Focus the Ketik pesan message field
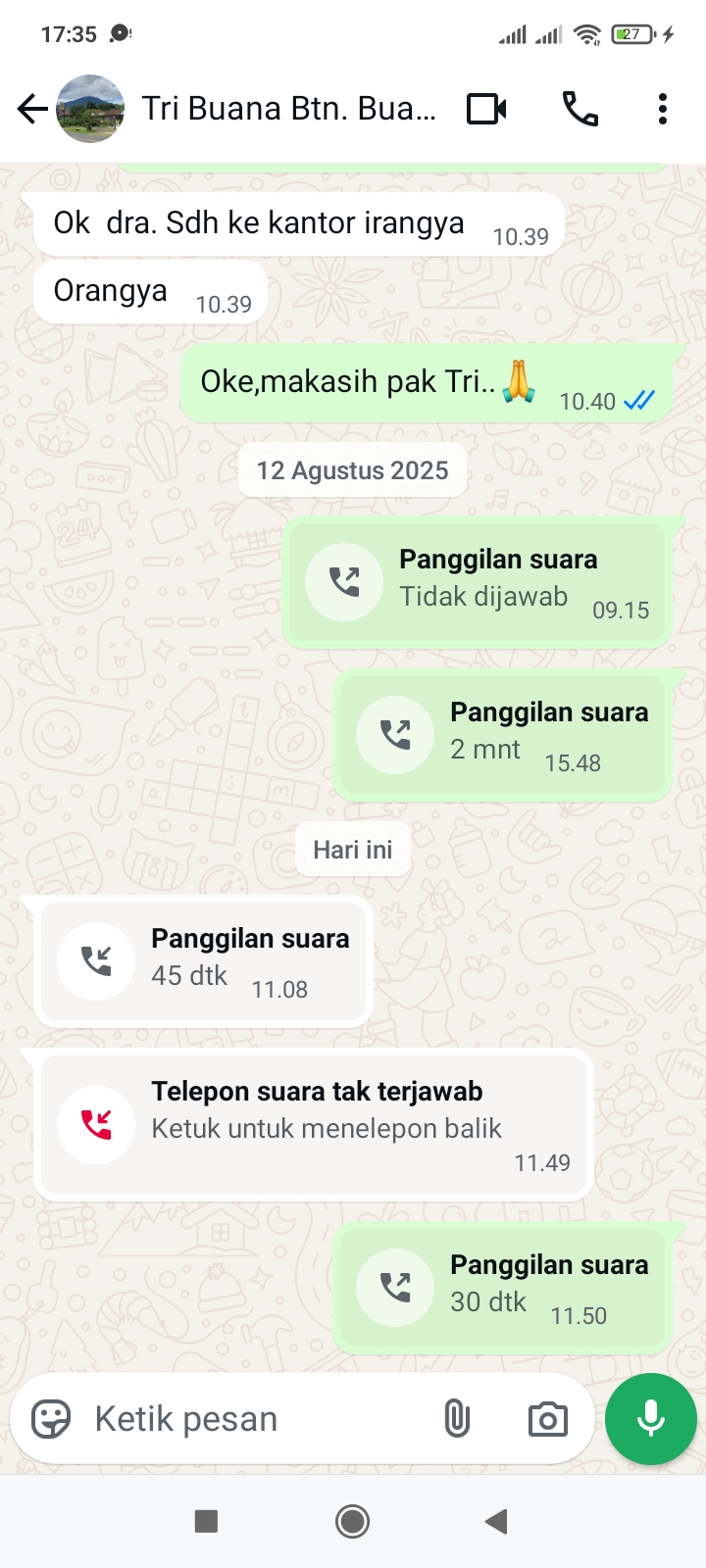 pyautogui.click(x=255, y=1419)
